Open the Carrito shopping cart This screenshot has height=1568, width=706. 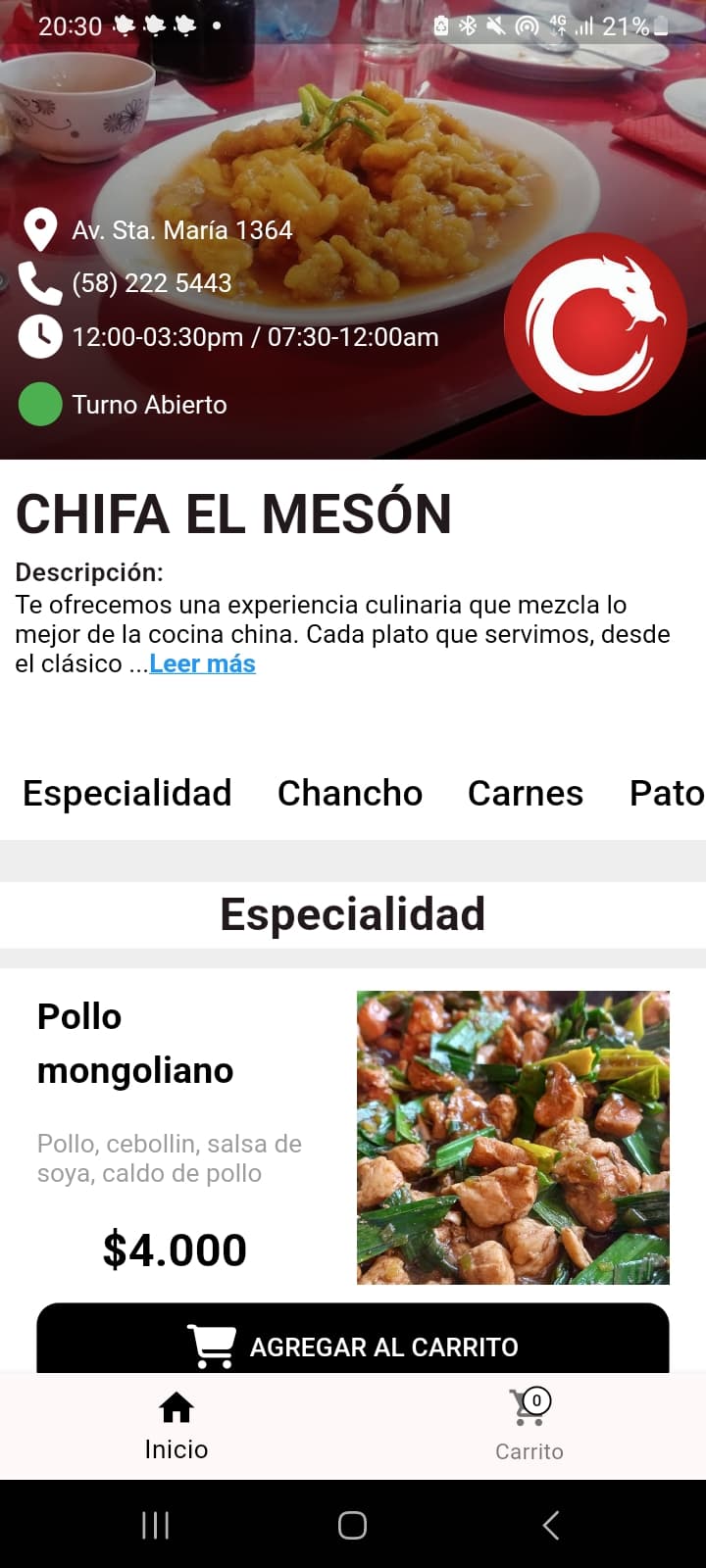(529, 1426)
